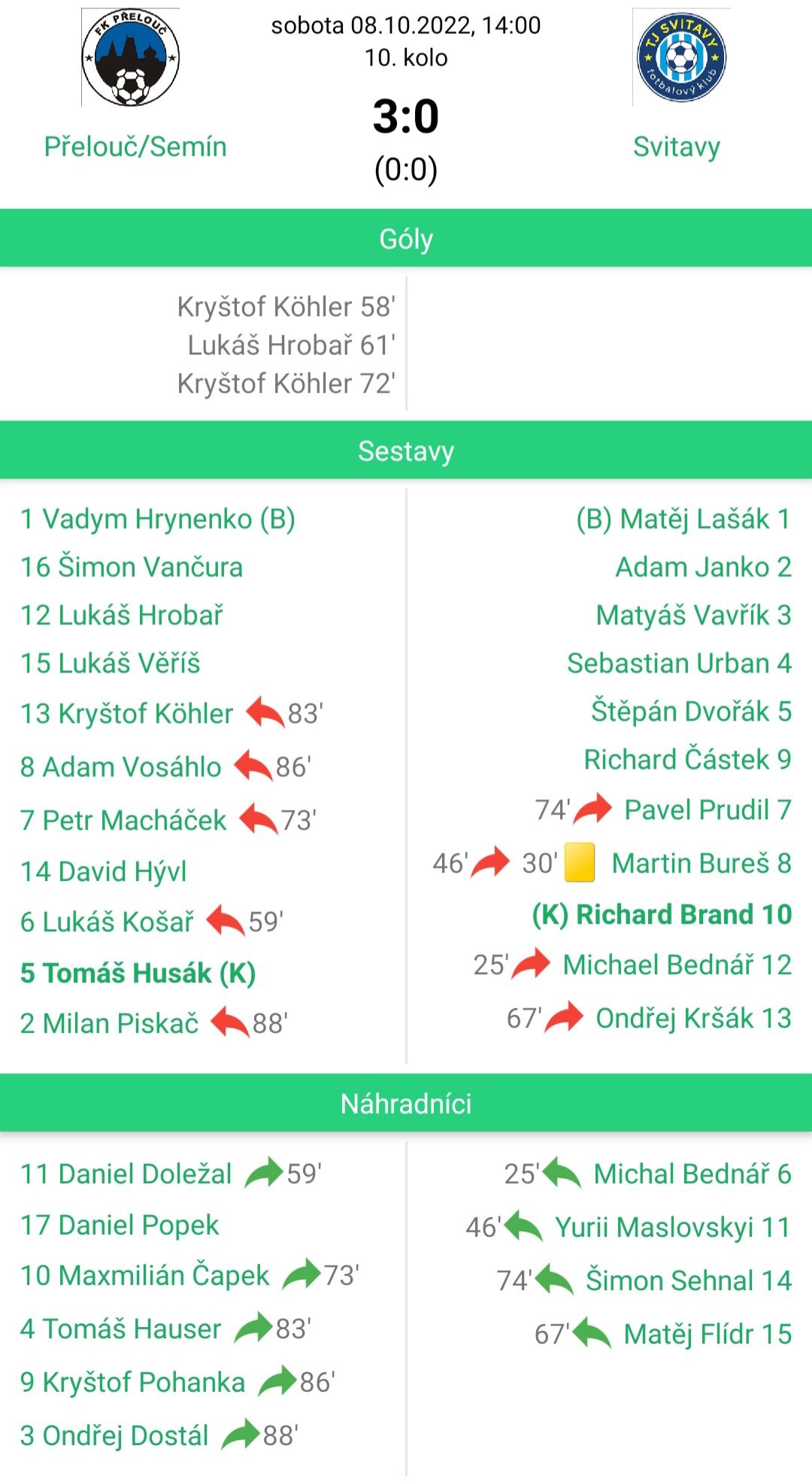Open captain Richard Brand's profile
The height and width of the screenshot is (1482, 812).
662,915
